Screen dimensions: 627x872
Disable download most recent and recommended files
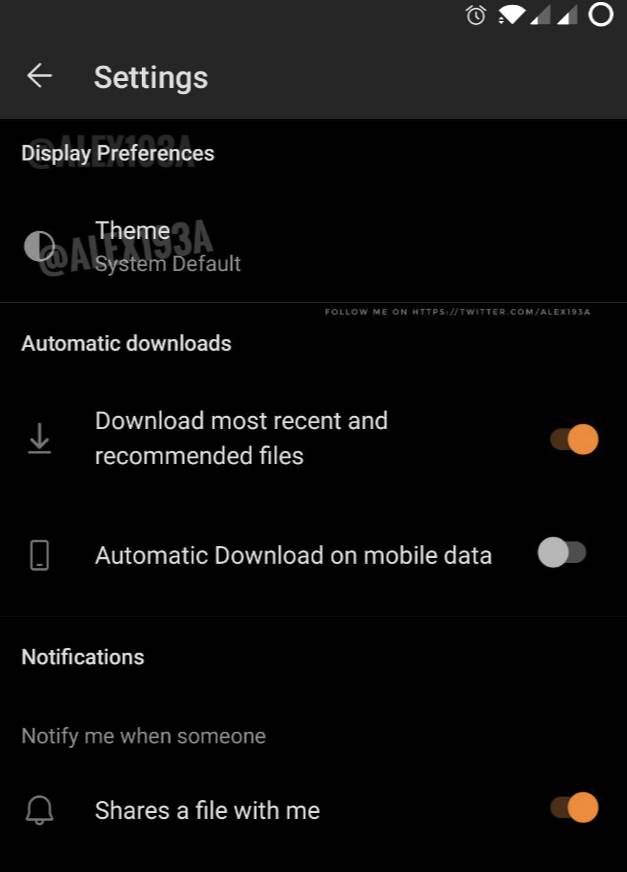pos(574,439)
